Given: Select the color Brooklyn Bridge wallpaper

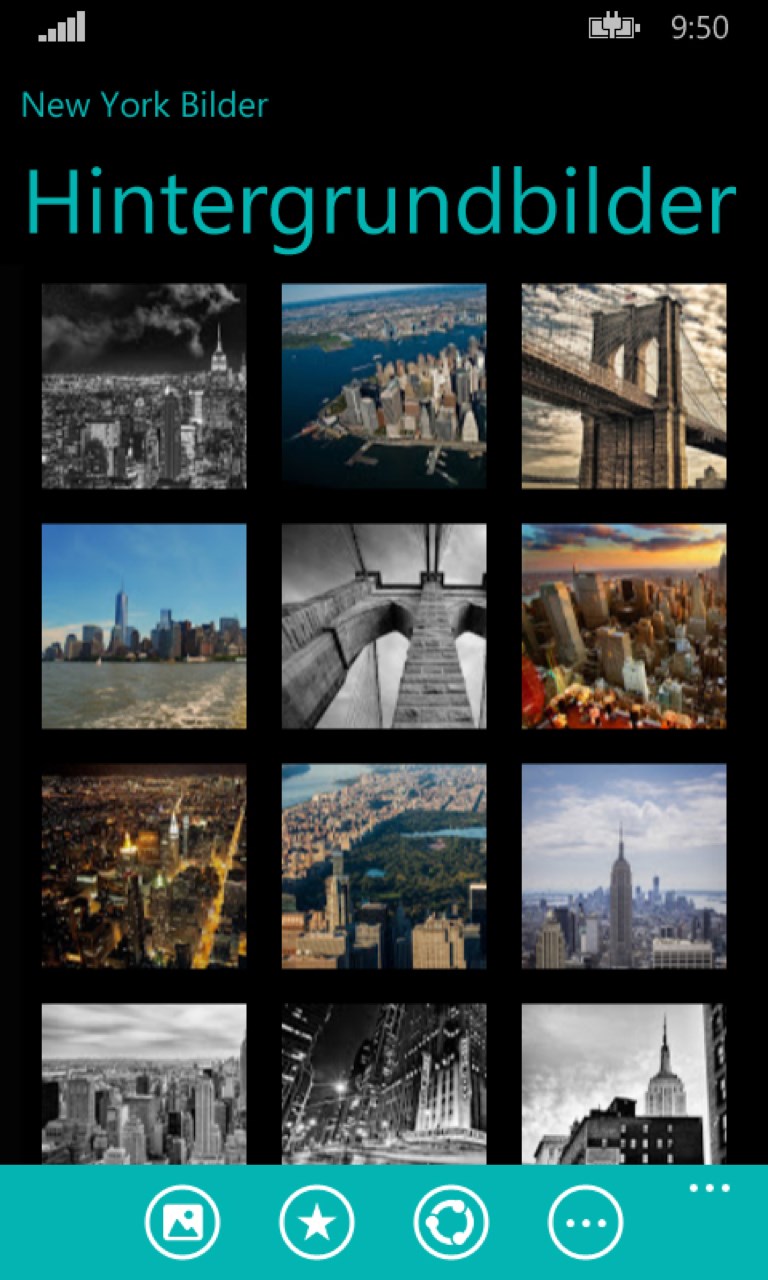Looking at the screenshot, I should 624,386.
